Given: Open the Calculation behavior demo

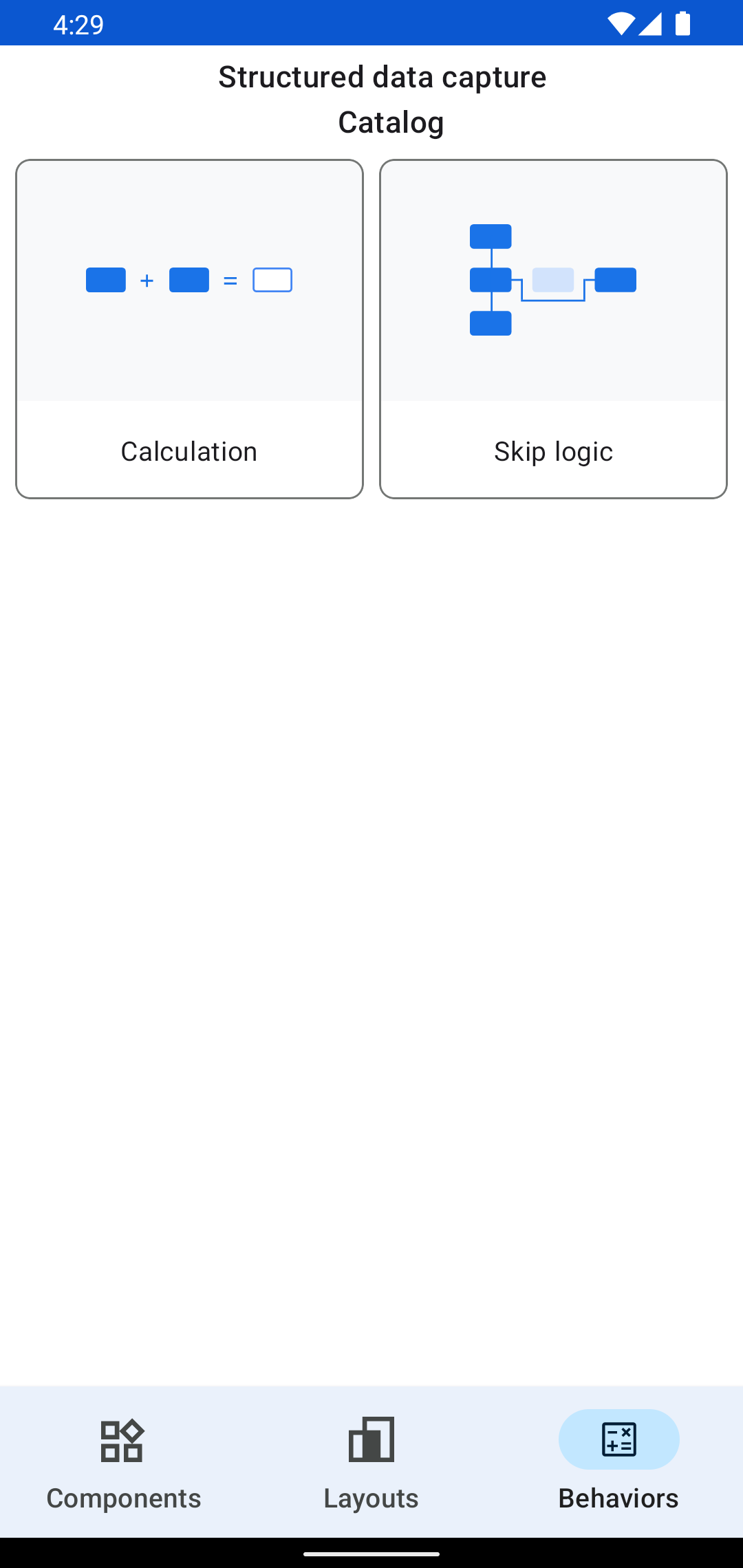Looking at the screenshot, I should coord(189,328).
